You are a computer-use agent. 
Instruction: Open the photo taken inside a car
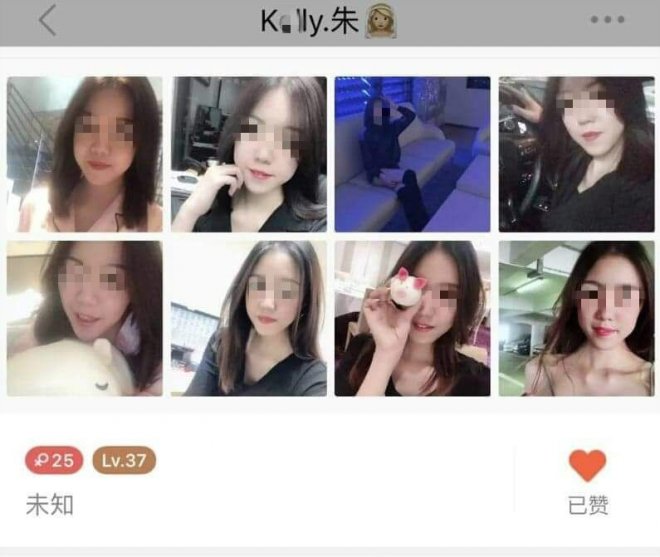(576, 154)
